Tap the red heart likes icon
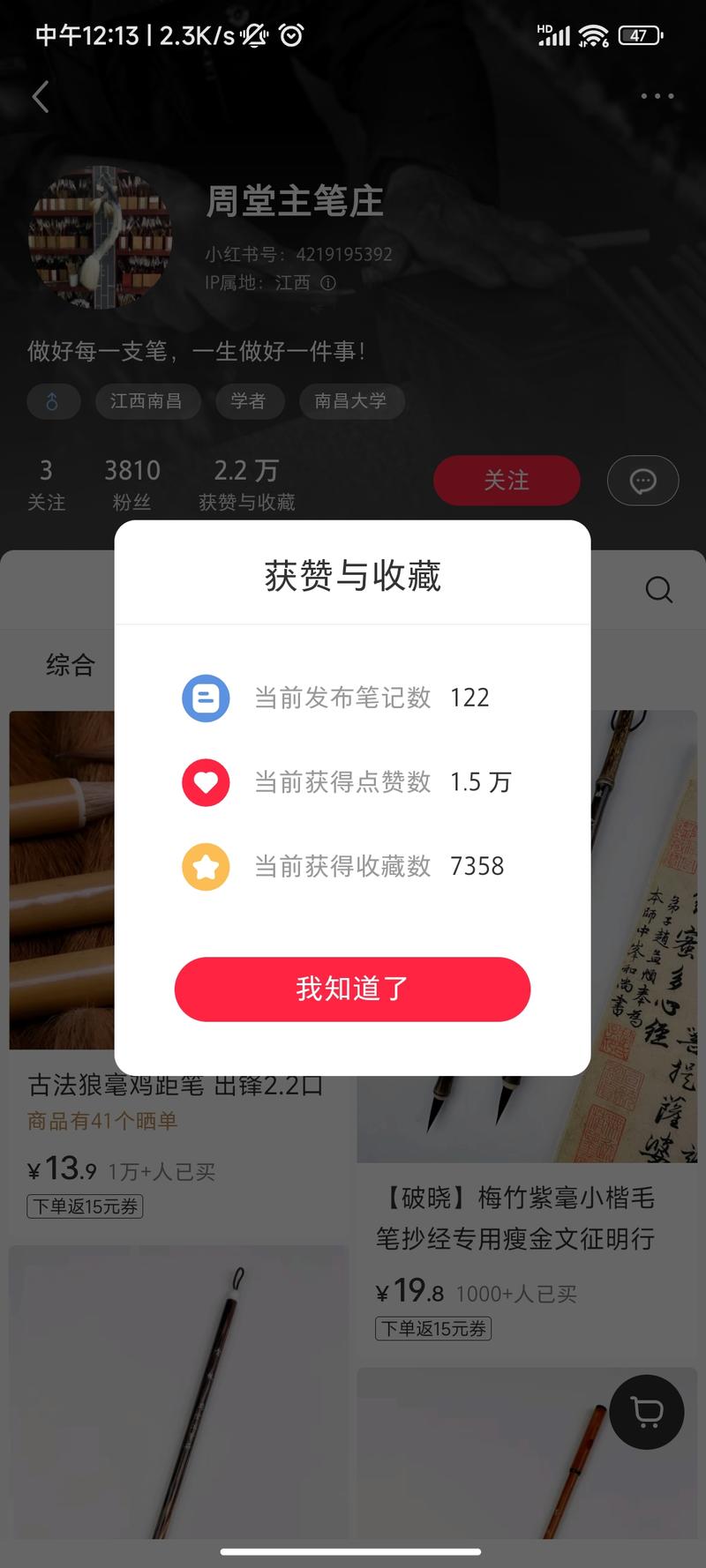 pos(206,782)
